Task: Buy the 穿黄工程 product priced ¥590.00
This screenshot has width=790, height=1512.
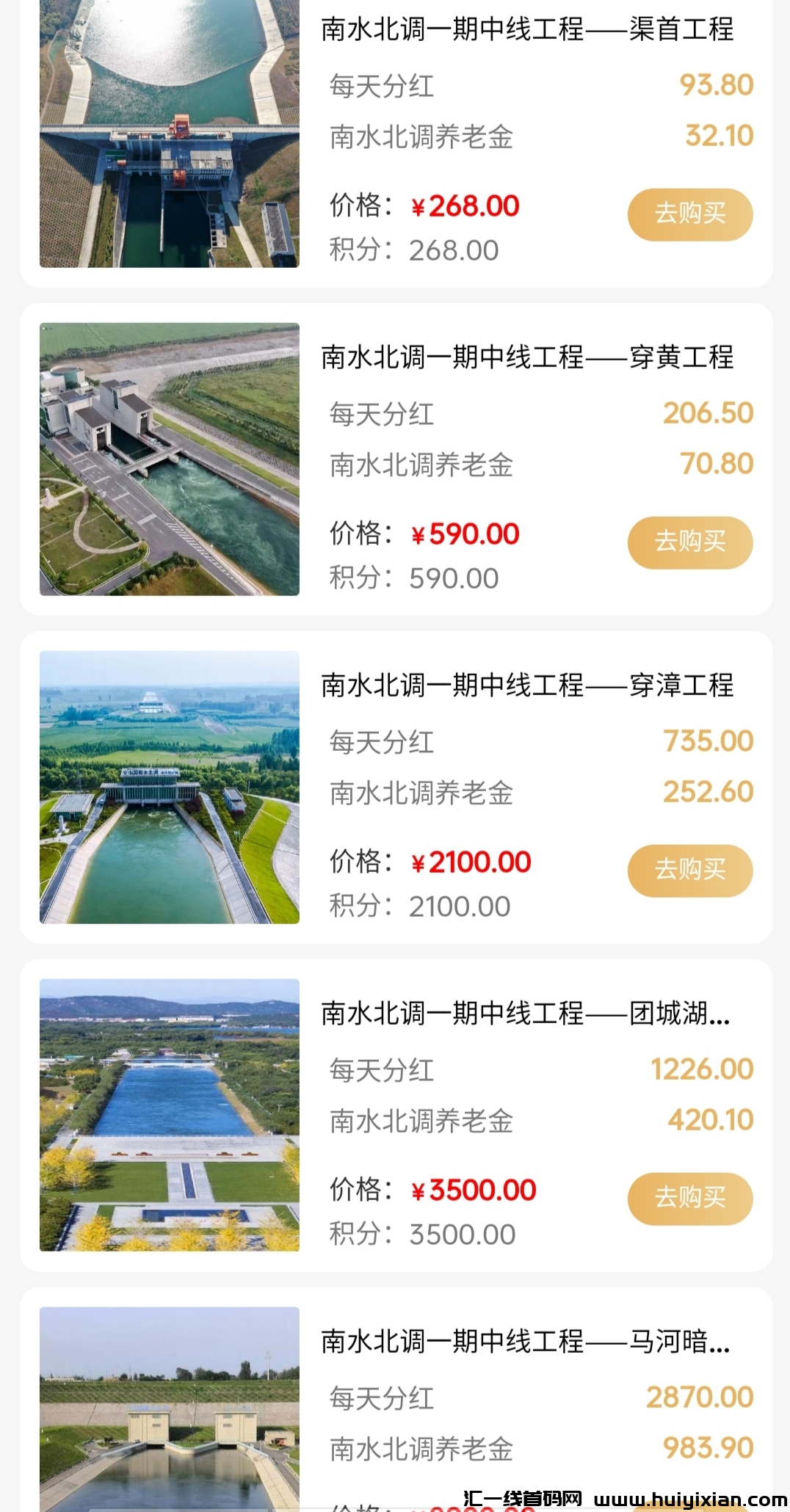Action: tap(690, 542)
